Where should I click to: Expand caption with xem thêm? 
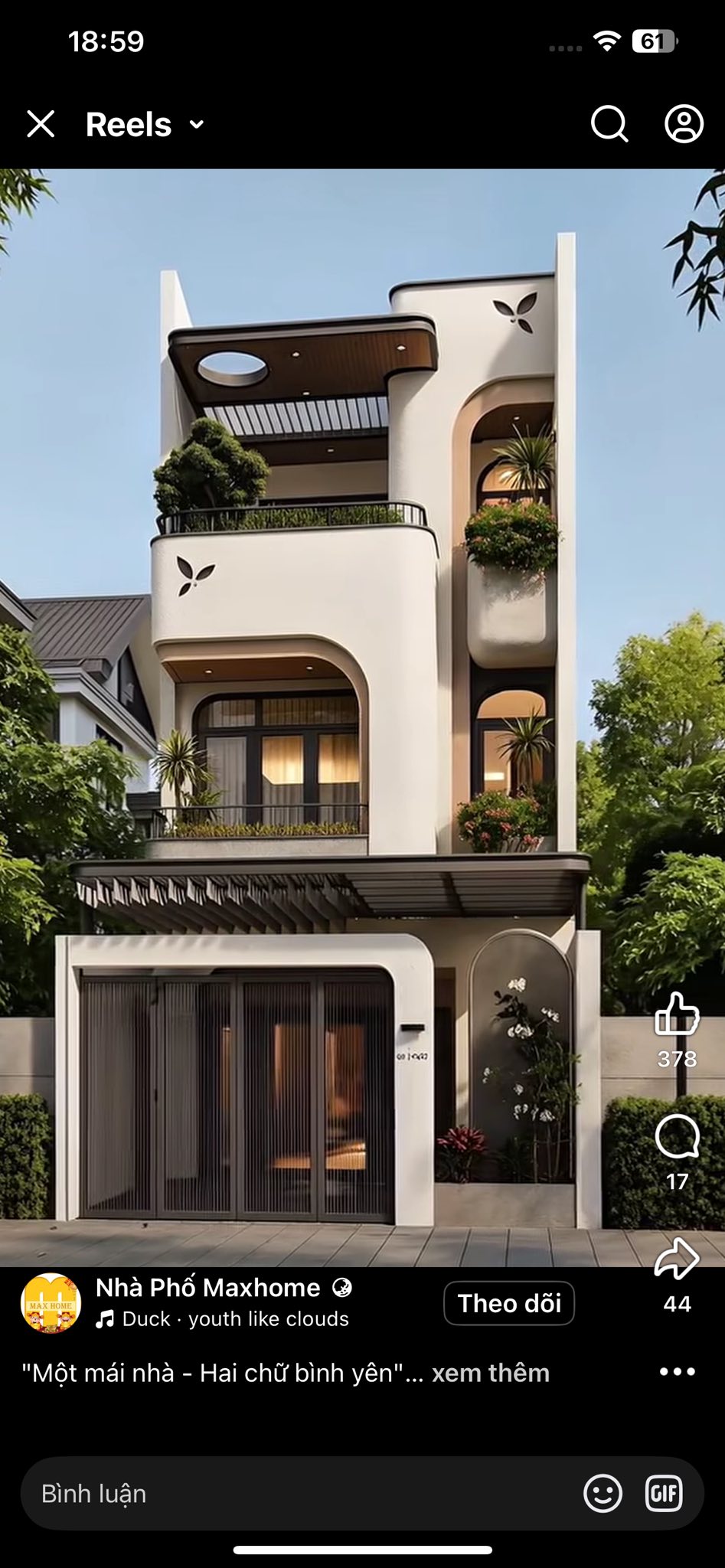tap(491, 1373)
